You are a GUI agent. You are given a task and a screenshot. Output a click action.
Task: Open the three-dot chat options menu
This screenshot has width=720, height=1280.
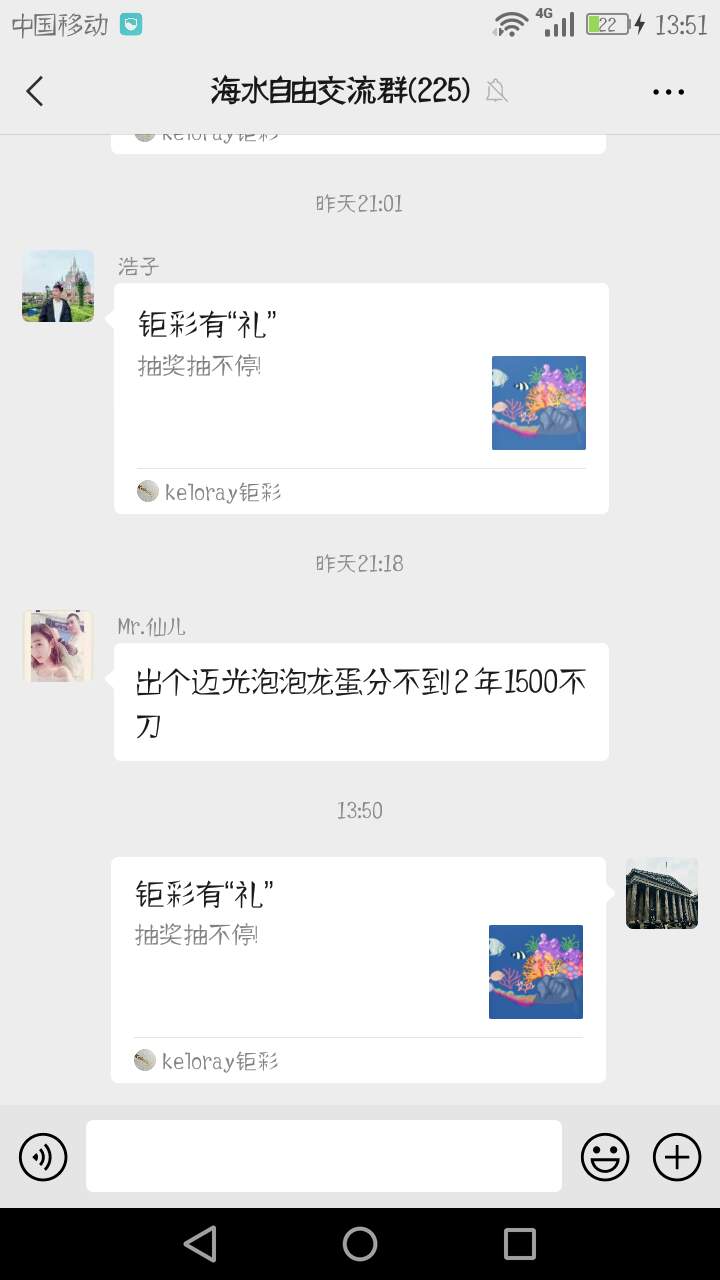(x=668, y=92)
